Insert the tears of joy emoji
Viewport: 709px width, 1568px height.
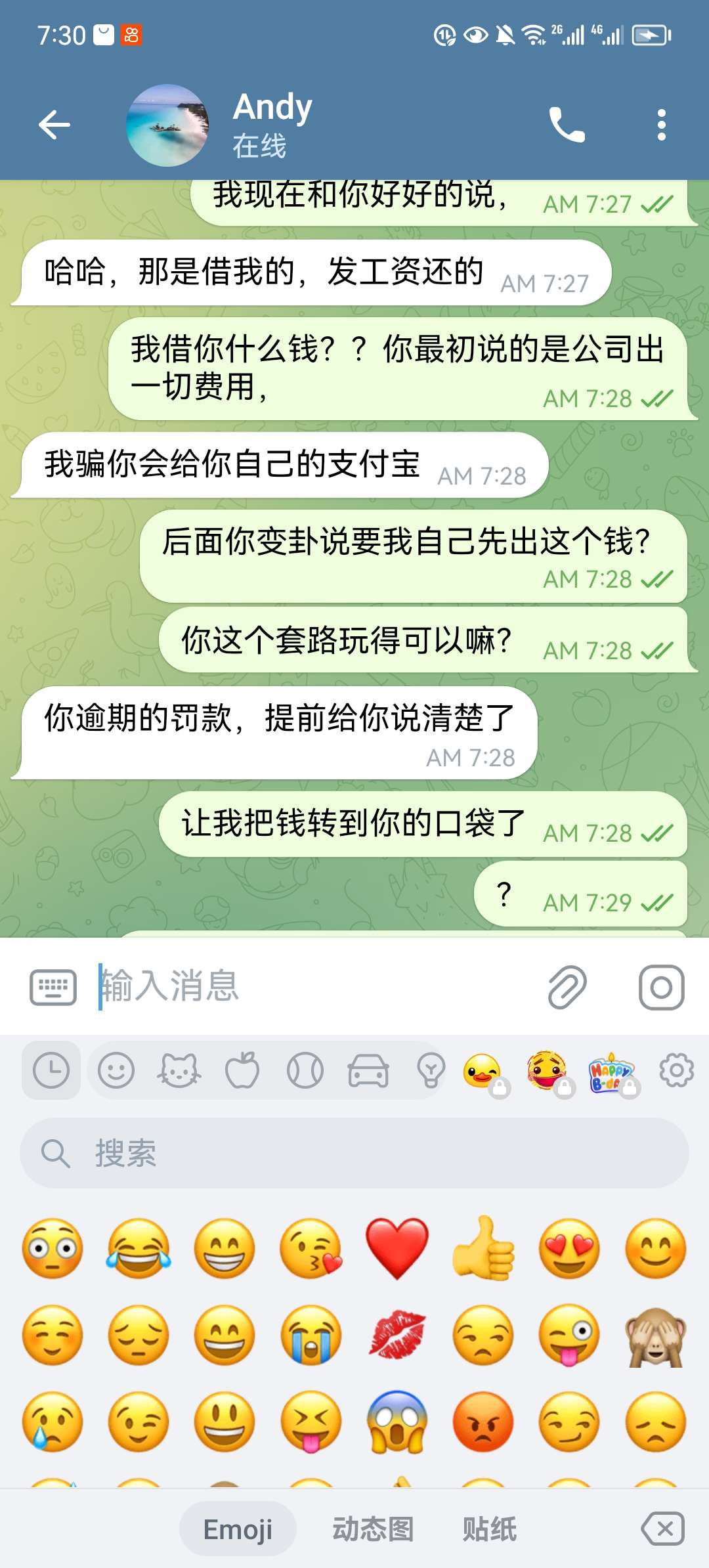pyautogui.click(x=139, y=1248)
